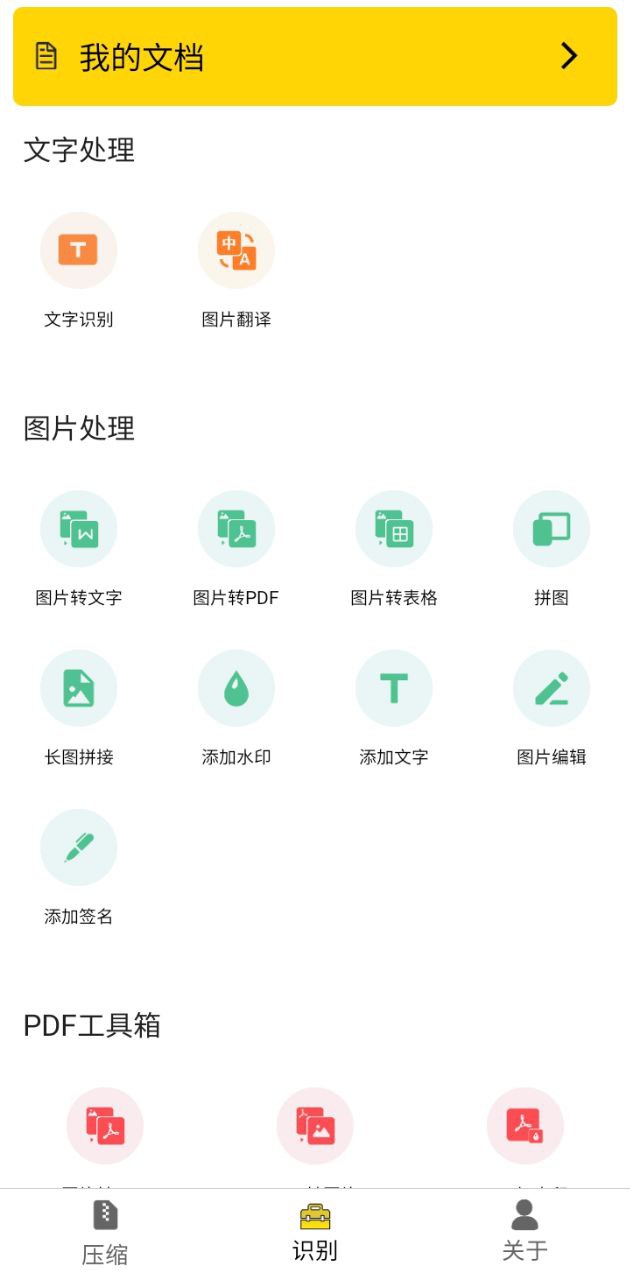Select 添加文字 tool
Viewport: 630px width, 1280px height.
(x=394, y=708)
